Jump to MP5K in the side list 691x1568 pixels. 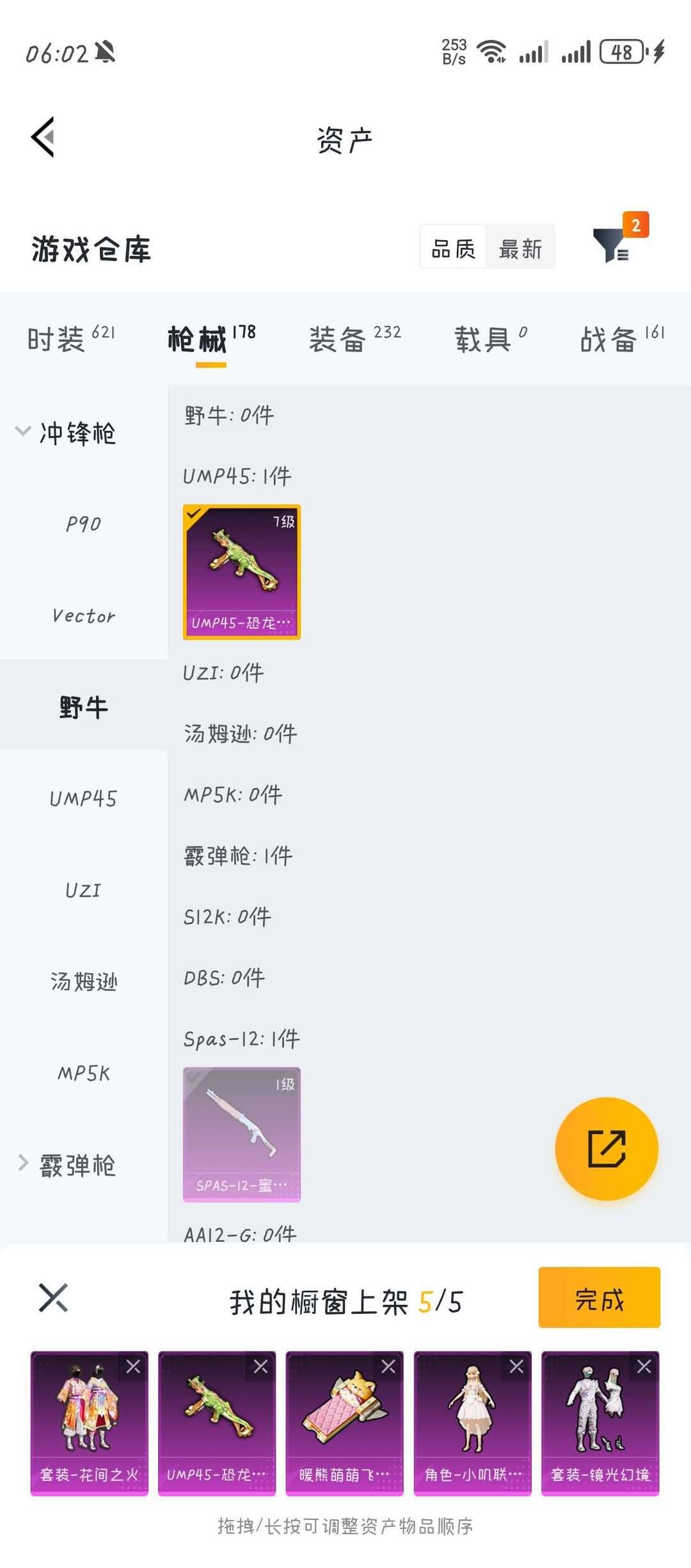click(x=83, y=1074)
